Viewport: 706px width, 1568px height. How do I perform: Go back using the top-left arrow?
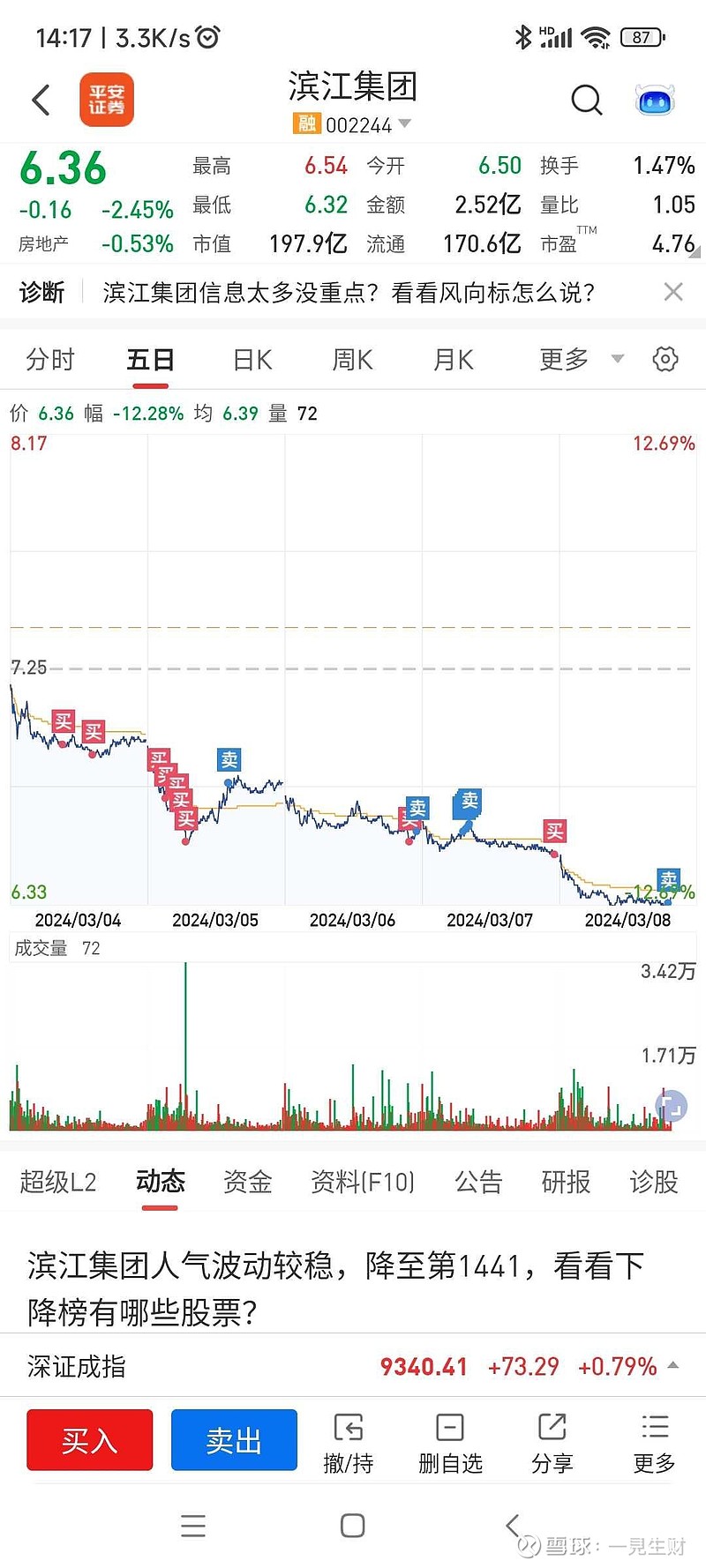pos(41,100)
